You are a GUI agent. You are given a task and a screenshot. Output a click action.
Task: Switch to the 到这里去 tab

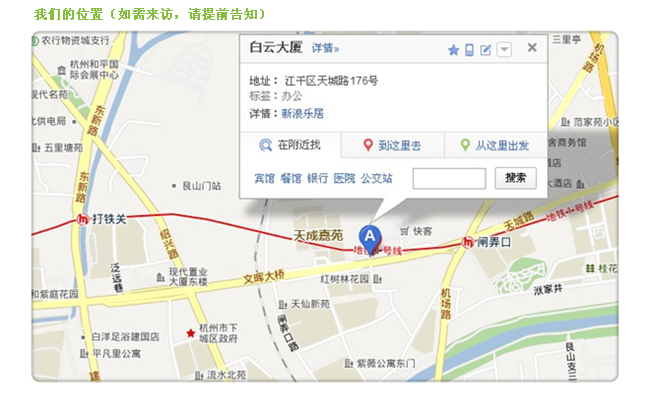[x=392, y=145]
